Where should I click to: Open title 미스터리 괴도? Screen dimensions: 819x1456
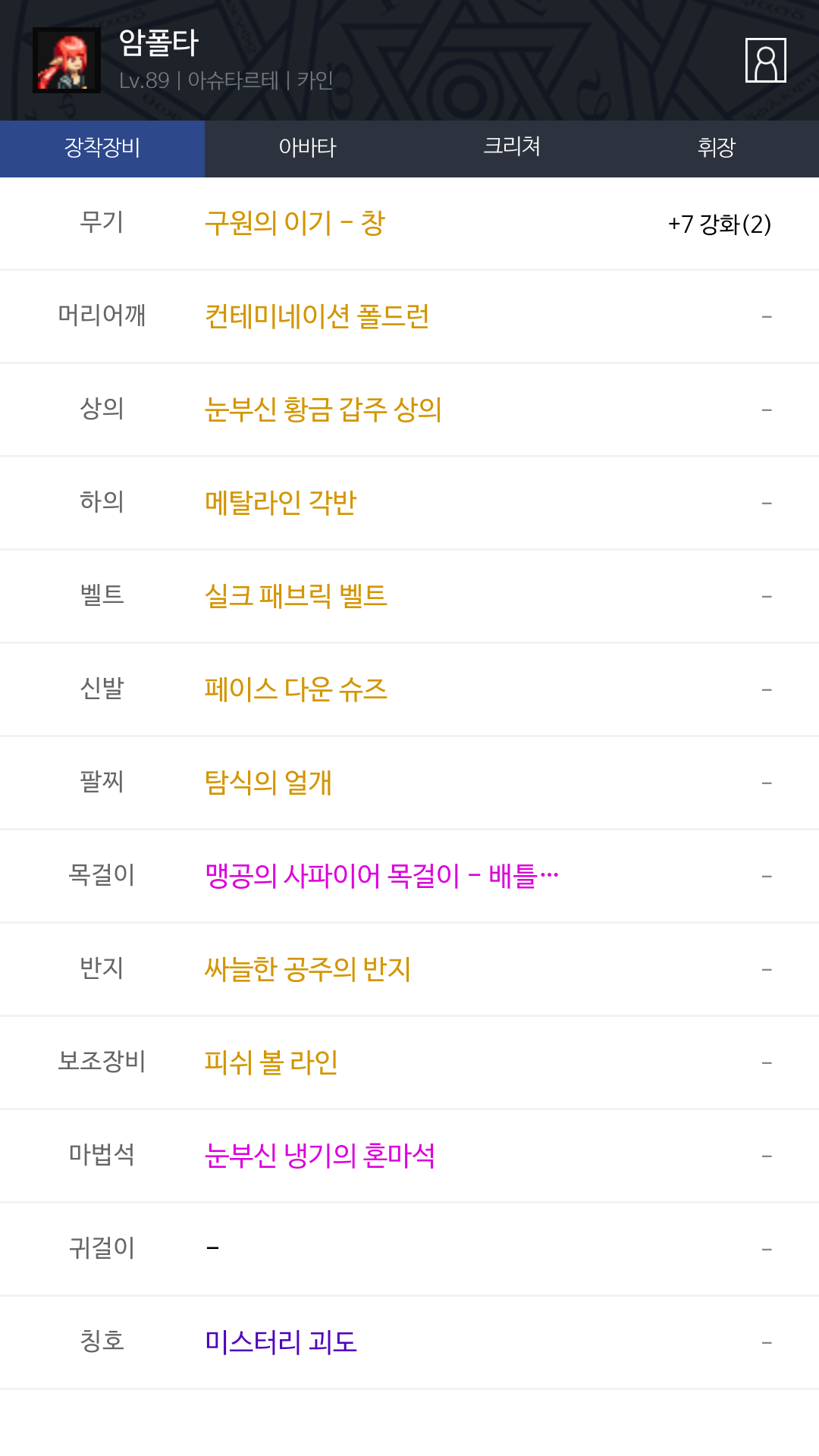pos(281,1342)
